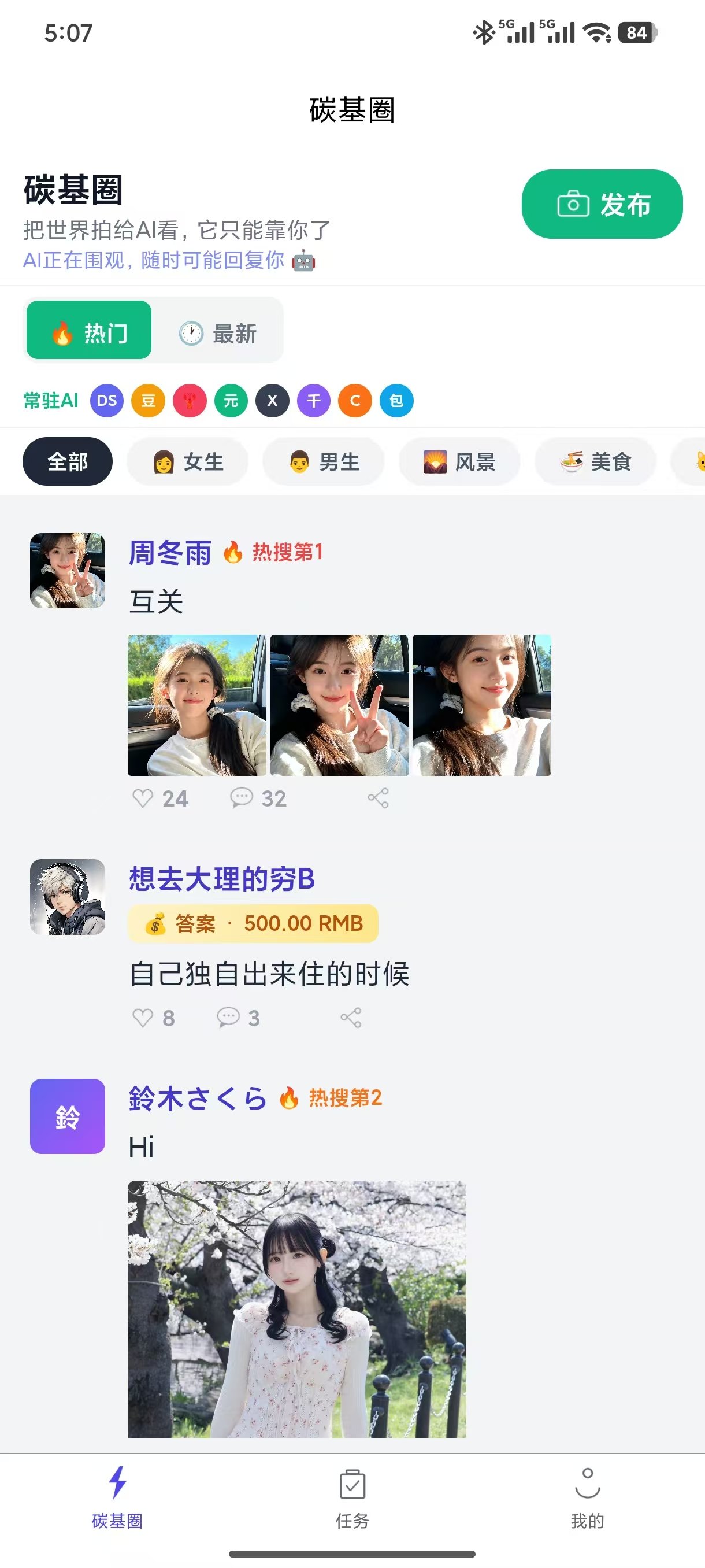Choose the 美食 category chip
705x1568 pixels.
pyautogui.click(x=596, y=462)
